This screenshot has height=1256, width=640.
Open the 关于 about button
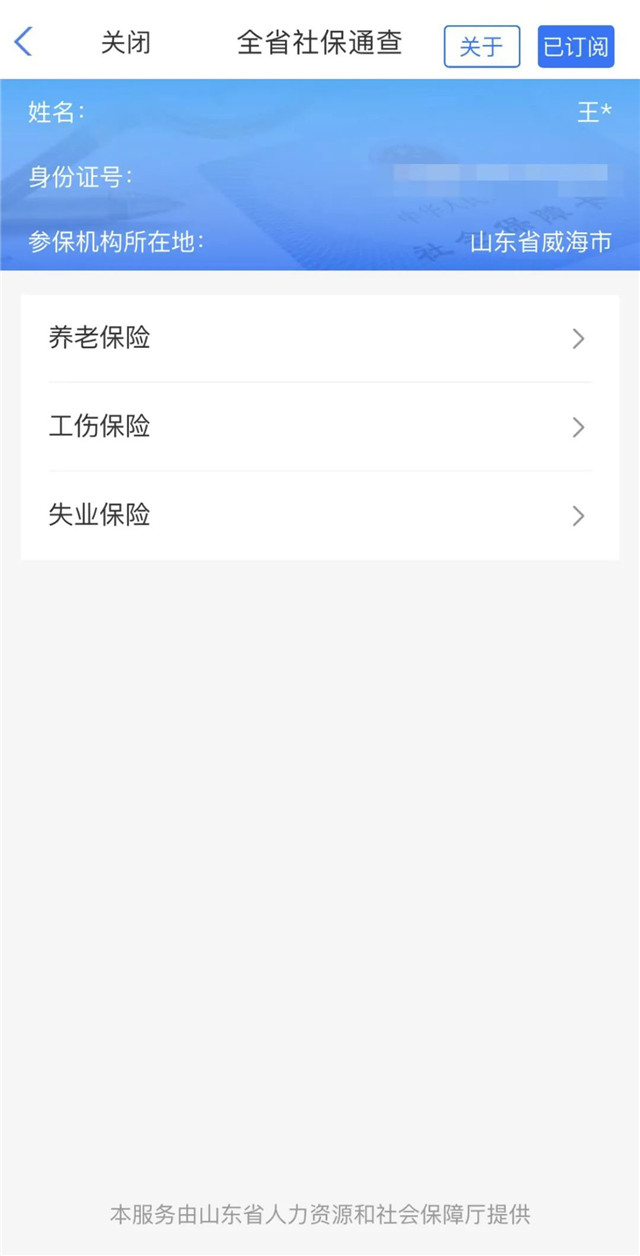[x=482, y=46]
